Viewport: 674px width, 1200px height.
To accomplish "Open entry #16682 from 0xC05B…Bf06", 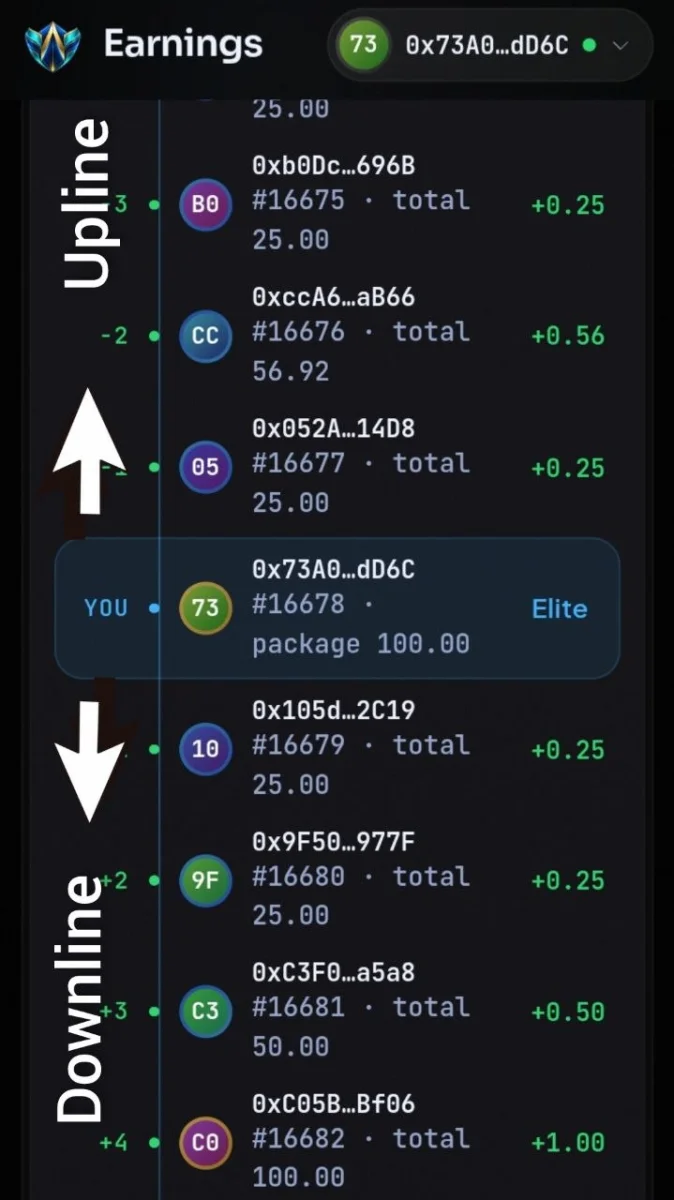I will tap(337, 1141).
